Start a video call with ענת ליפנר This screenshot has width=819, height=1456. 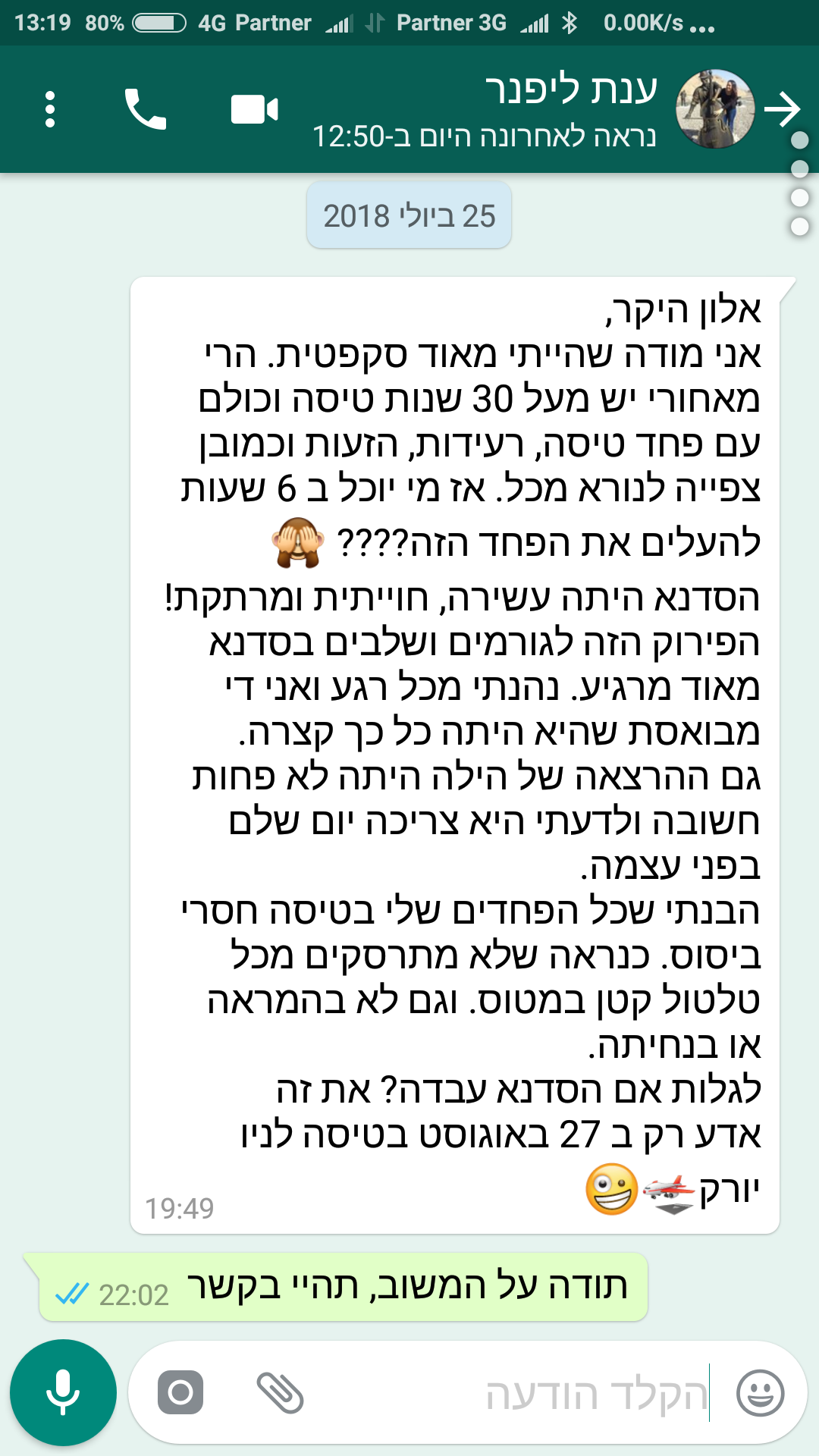254,110
